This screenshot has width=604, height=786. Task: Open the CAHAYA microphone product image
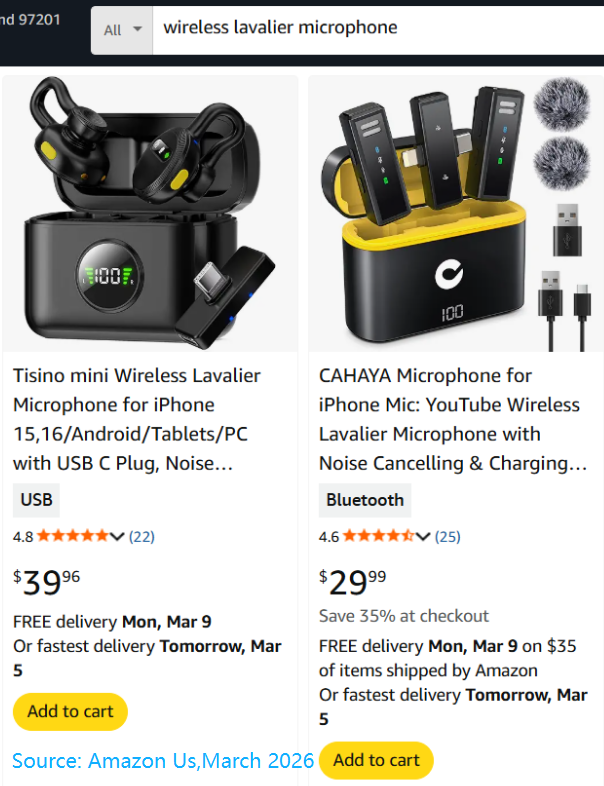[x=456, y=215]
